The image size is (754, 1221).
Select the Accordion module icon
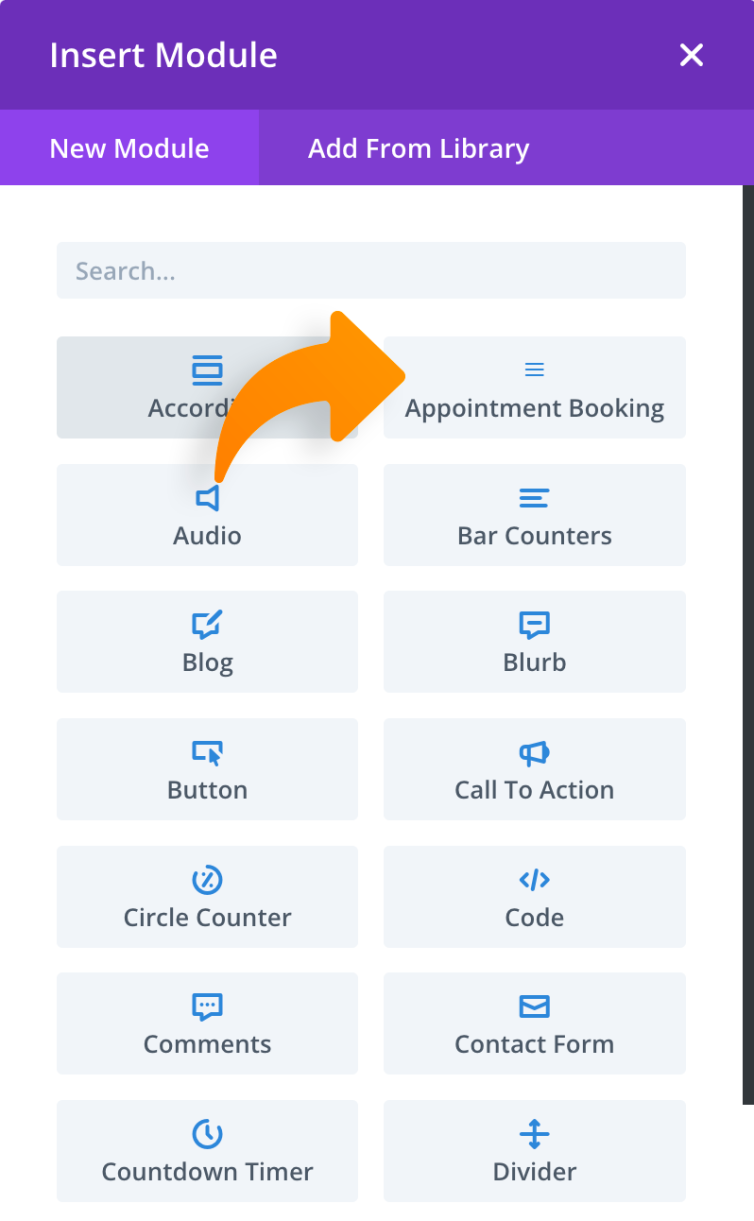(x=207, y=369)
